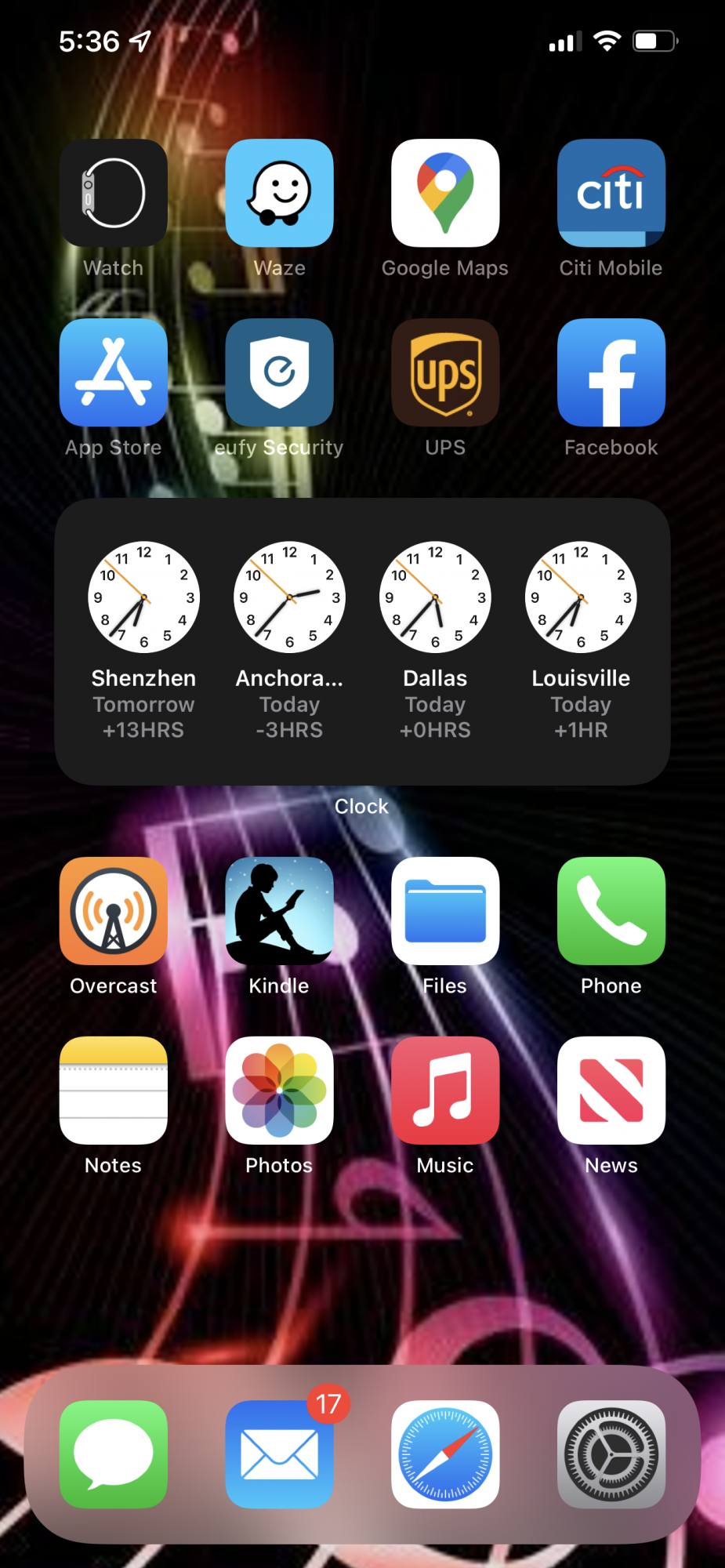Image resolution: width=725 pixels, height=1568 pixels.
Task: Open the Kindle app
Action: (279, 911)
